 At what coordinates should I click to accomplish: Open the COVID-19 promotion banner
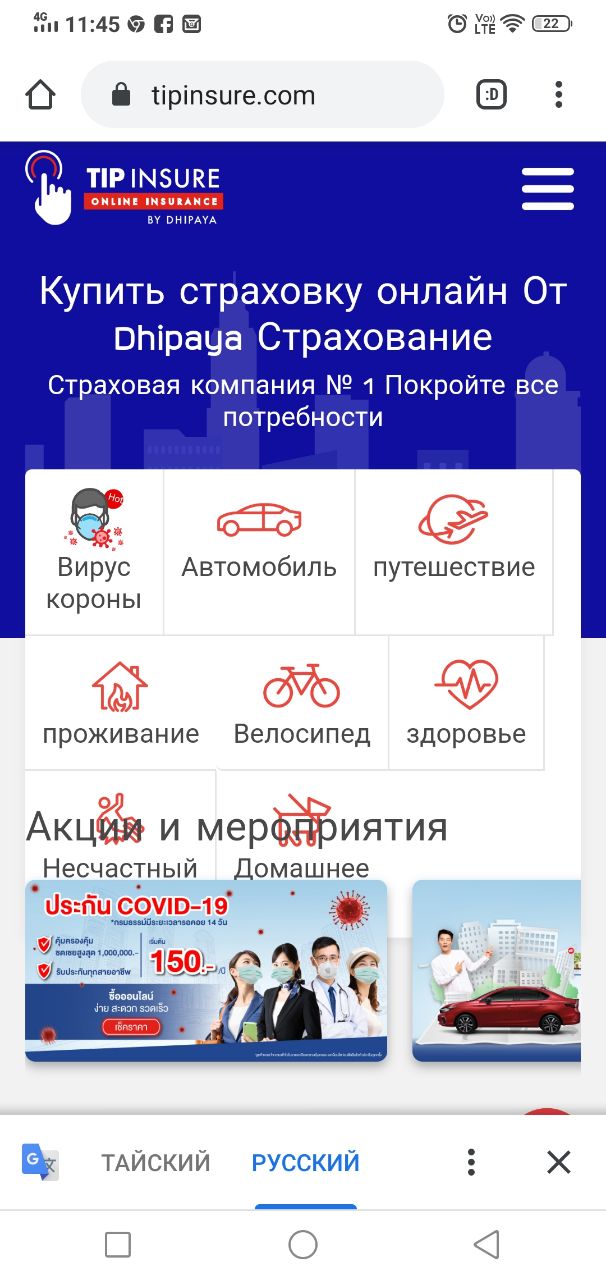pyautogui.click(x=206, y=970)
